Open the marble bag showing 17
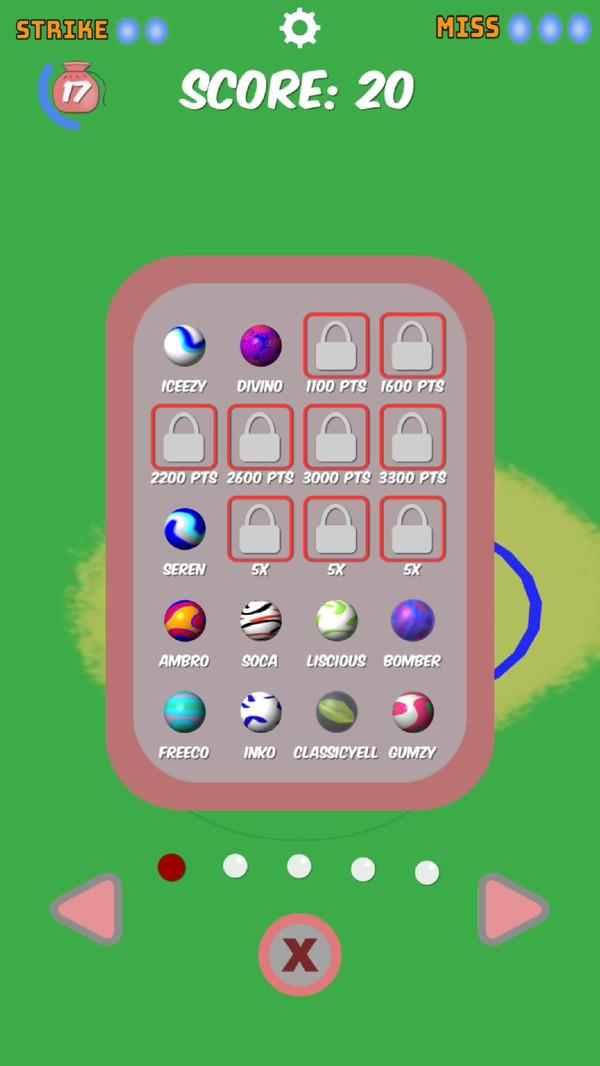600x1066 pixels. point(76,92)
